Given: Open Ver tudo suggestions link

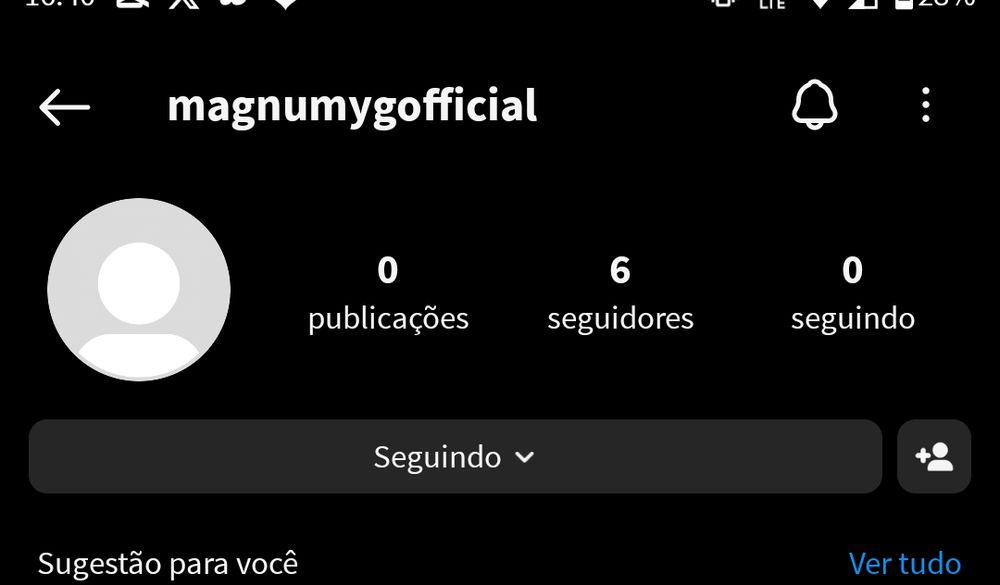Looking at the screenshot, I should click(904, 563).
